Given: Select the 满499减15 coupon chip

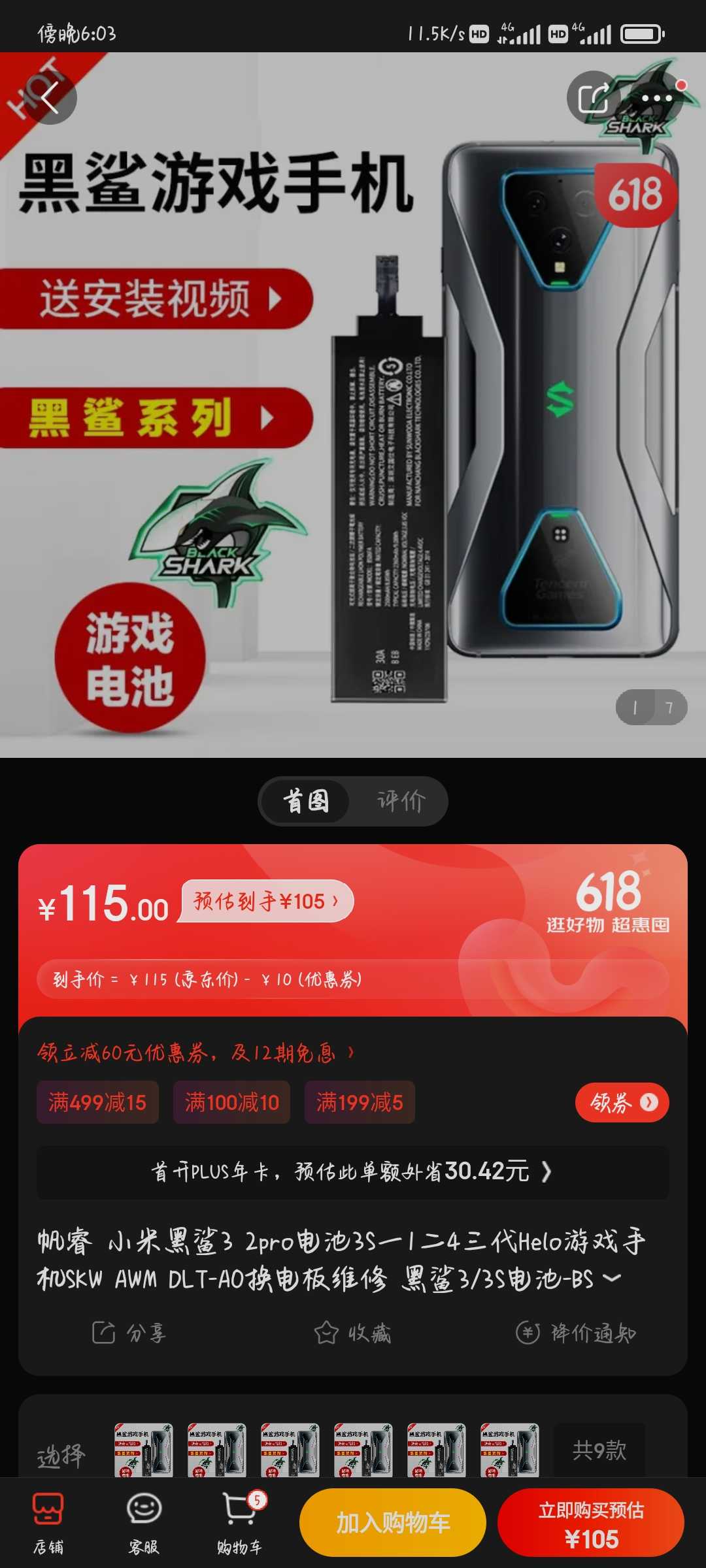Looking at the screenshot, I should tap(97, 1103).
